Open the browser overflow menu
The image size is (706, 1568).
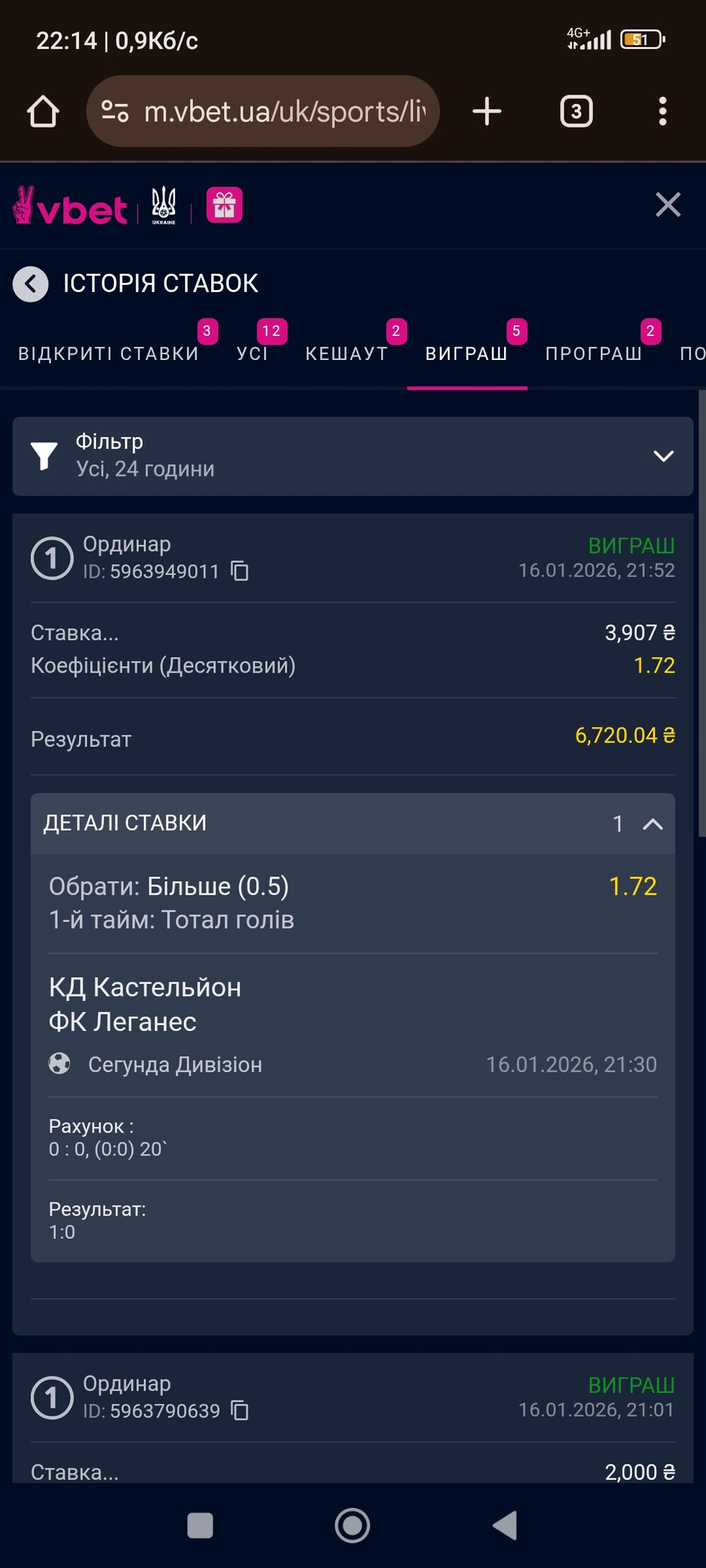[662, 111]
